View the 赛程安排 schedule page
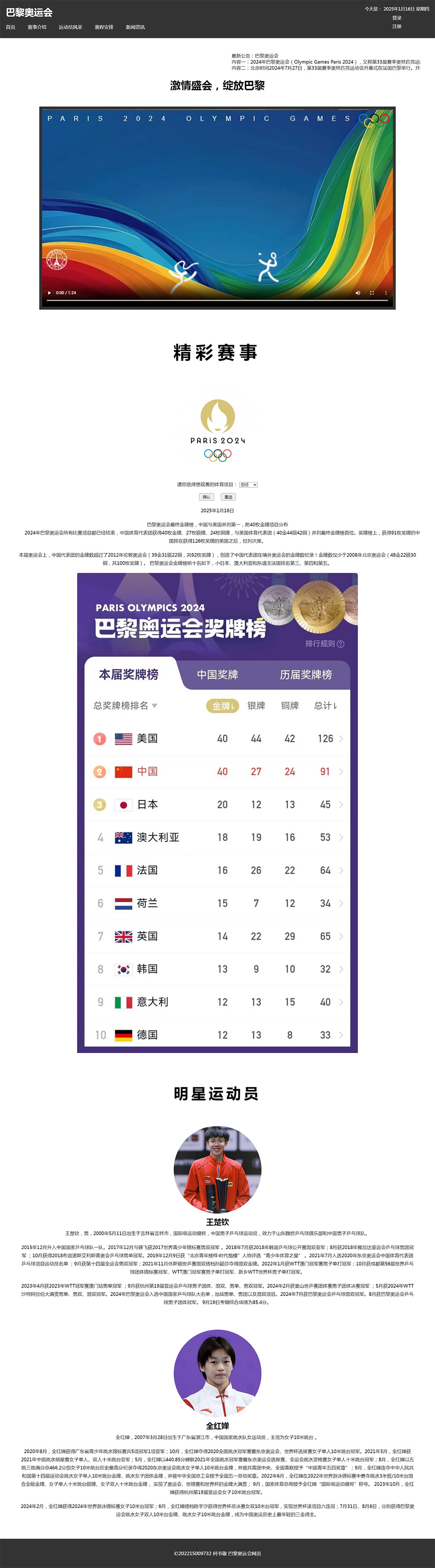Viewport: 435px width, 1568px height. tap(104, 27)
